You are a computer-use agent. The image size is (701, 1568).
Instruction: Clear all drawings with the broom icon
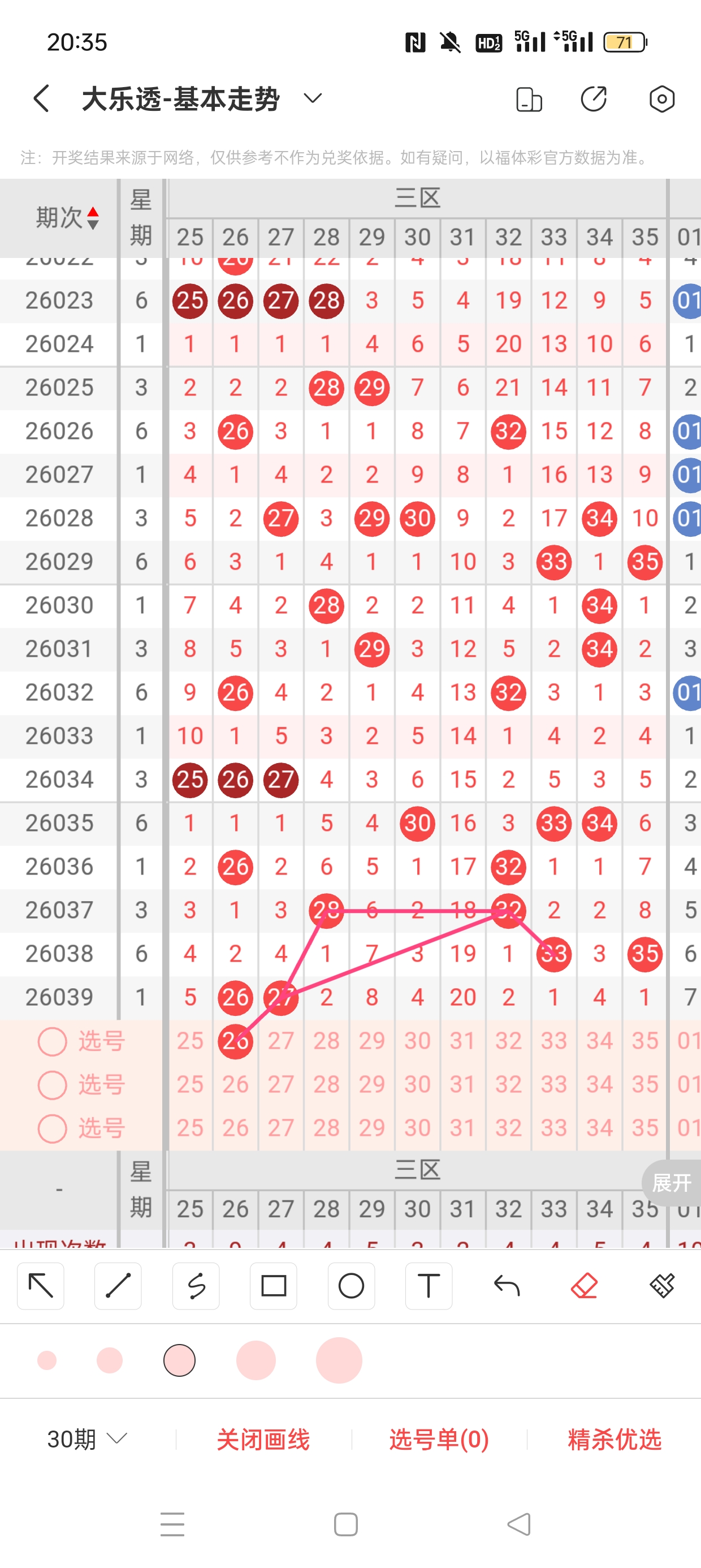tap(661, 1286)
